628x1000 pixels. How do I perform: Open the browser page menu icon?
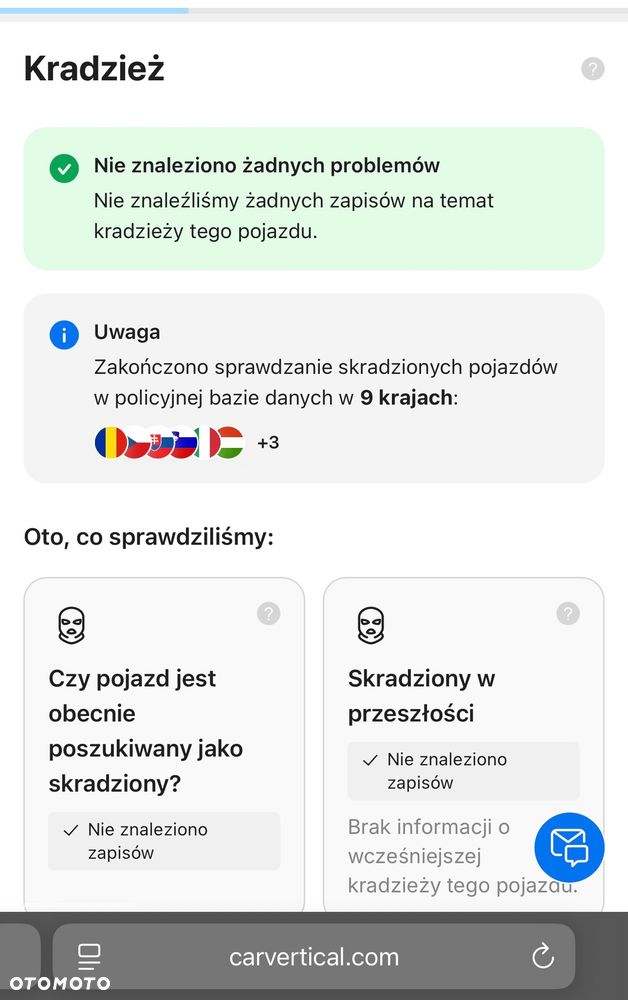coord(90,957)
